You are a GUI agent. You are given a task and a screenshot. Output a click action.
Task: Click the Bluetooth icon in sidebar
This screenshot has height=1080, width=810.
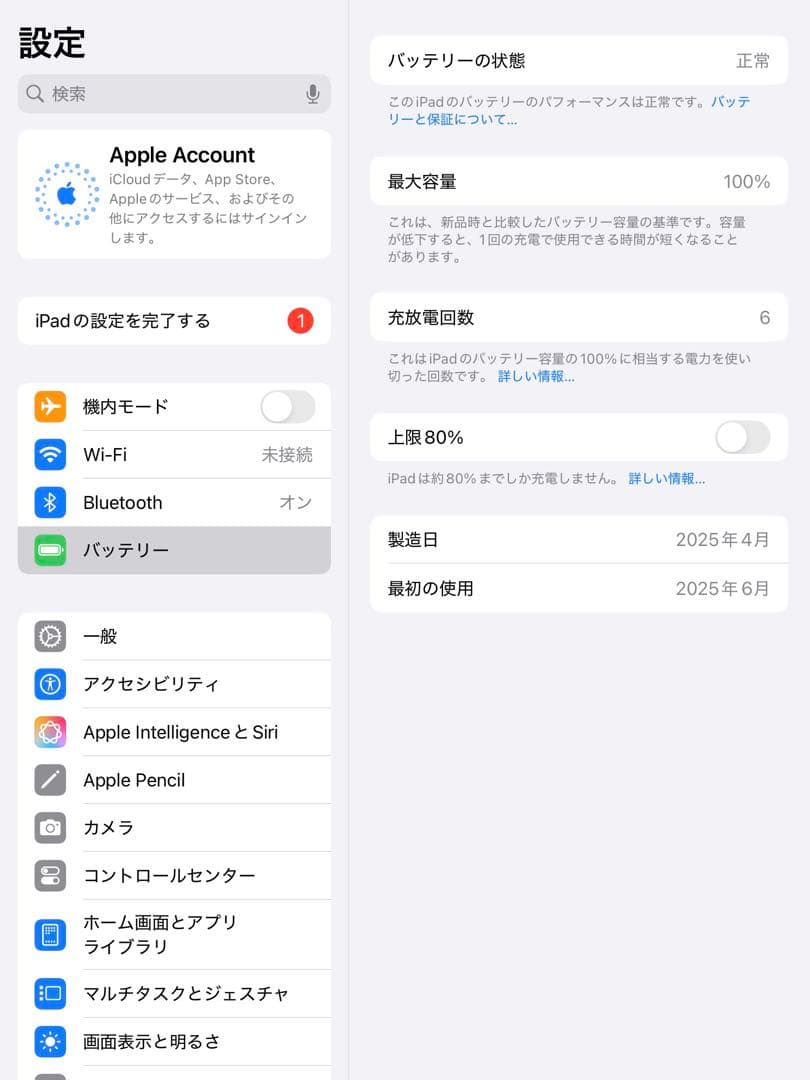point(50,502)
